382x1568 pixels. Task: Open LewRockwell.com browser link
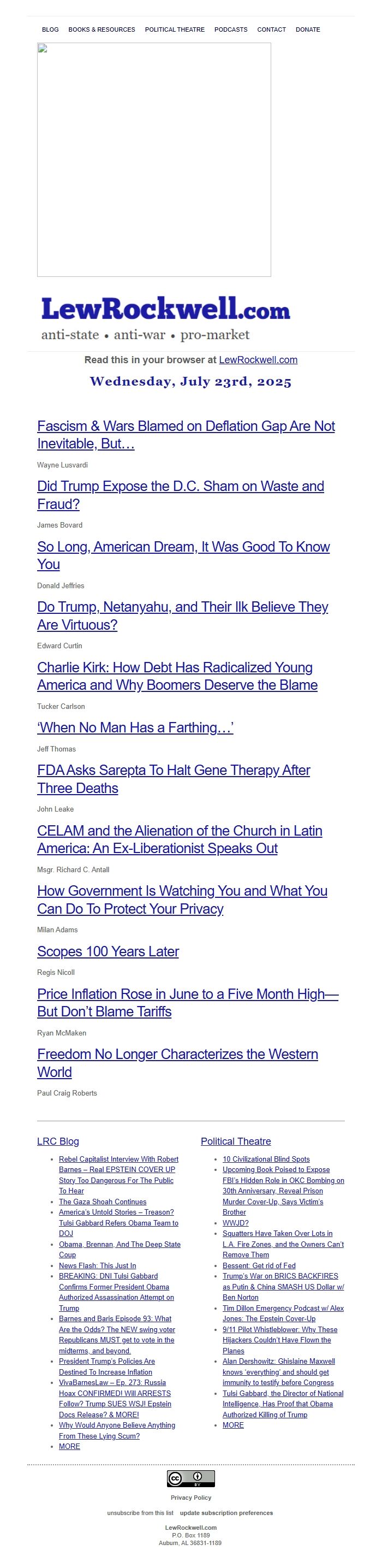pyautogui.click(x=258, y=360)
